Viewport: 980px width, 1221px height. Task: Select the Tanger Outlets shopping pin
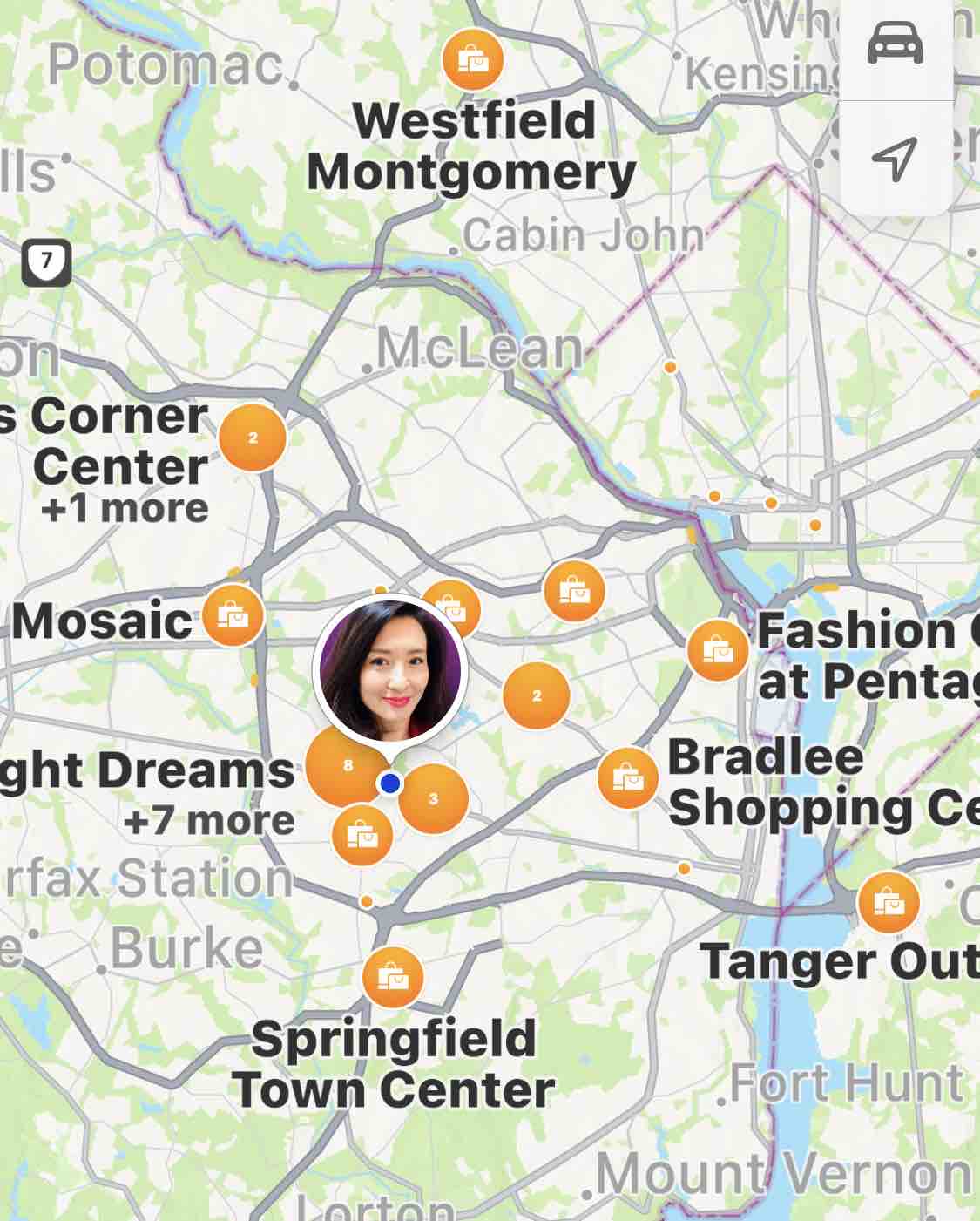(x=889, y=902)
